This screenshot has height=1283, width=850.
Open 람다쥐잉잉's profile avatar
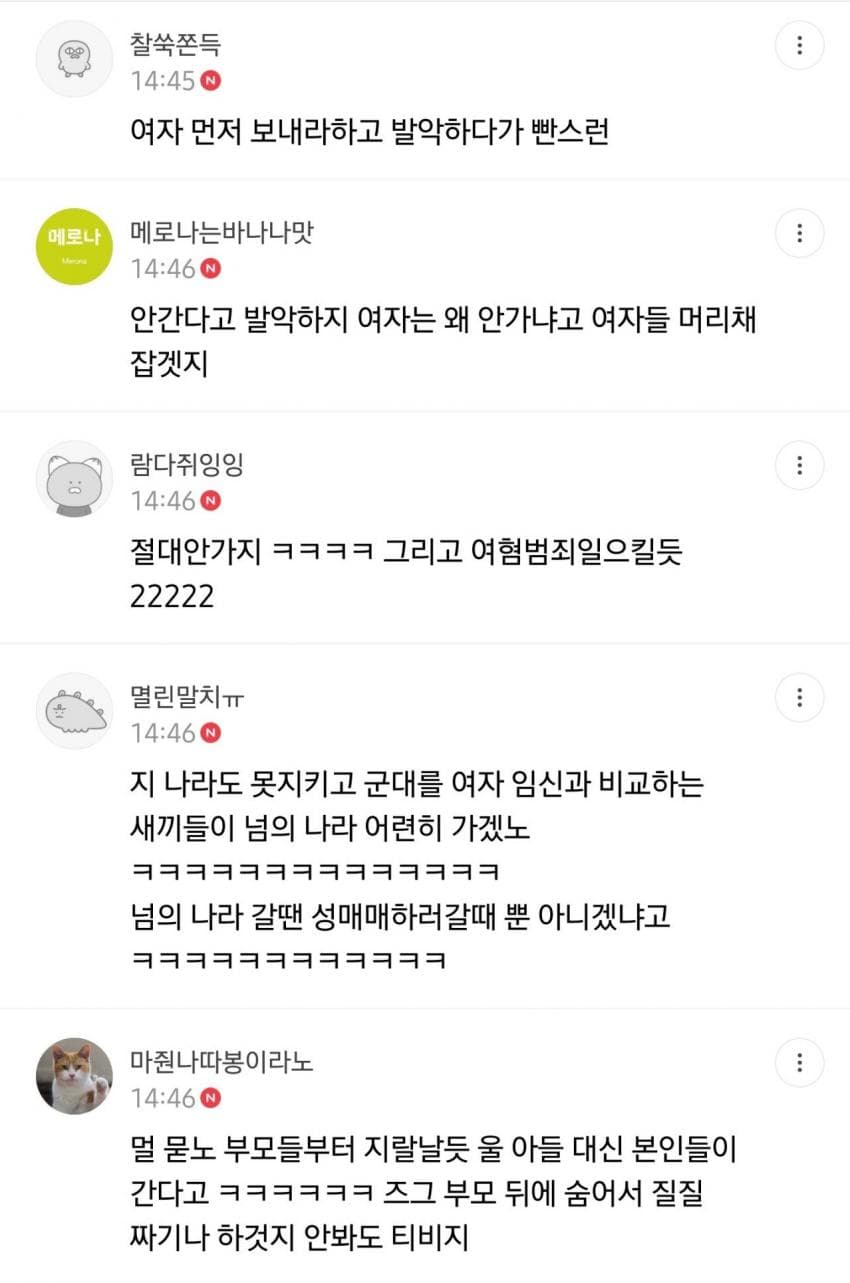pyautogui.click(x=74, y=478)
